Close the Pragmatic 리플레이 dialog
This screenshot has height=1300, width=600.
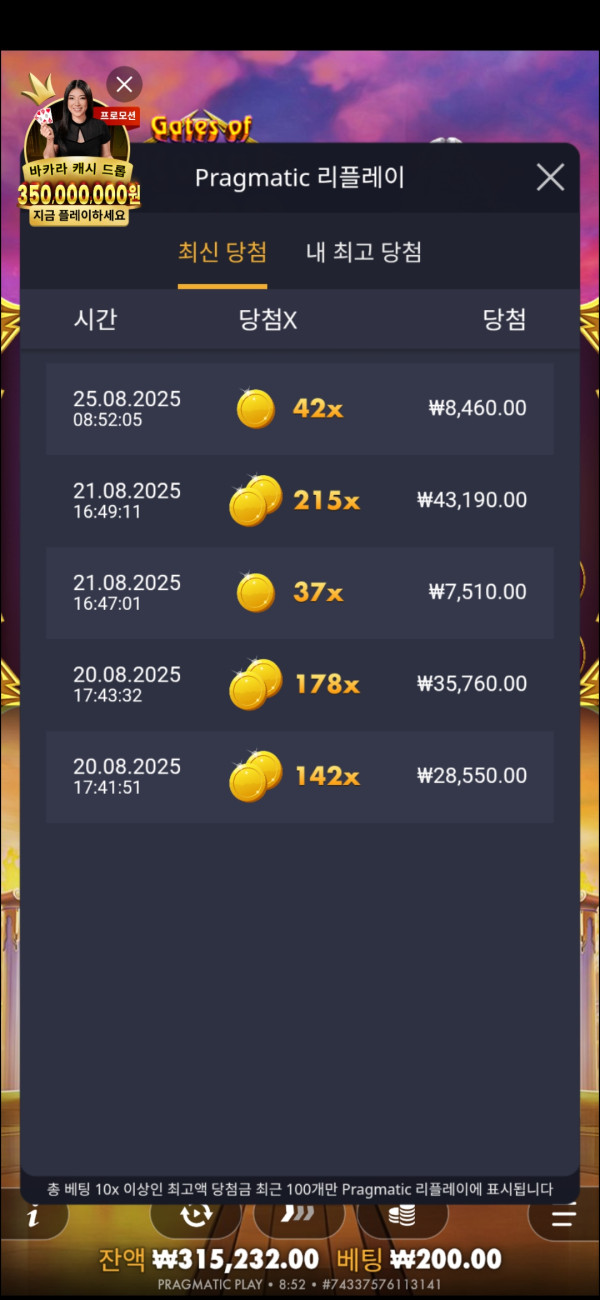click(x=550, y=178)
